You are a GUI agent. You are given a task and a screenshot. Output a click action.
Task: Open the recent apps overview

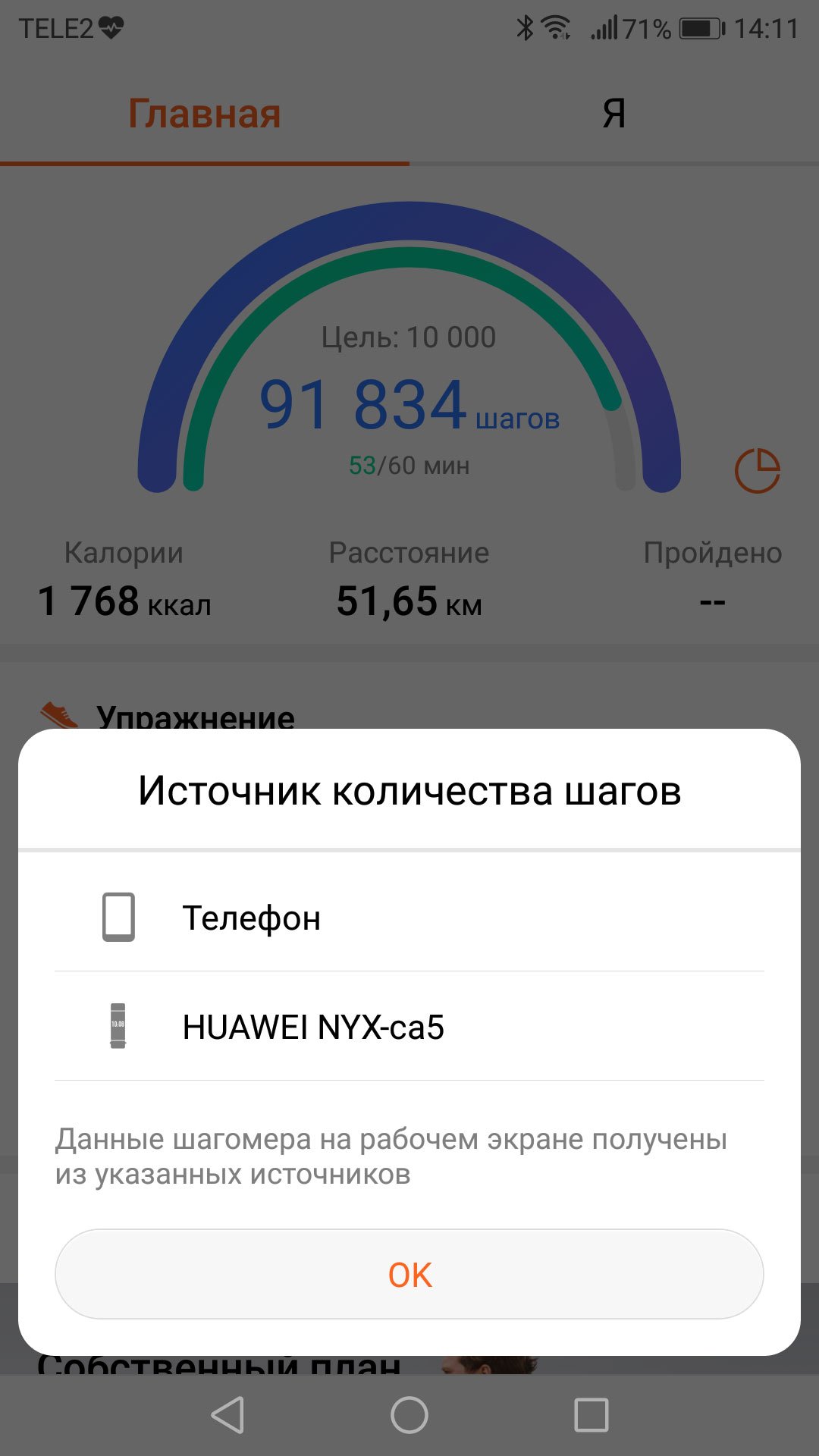tap(591, 1415)
